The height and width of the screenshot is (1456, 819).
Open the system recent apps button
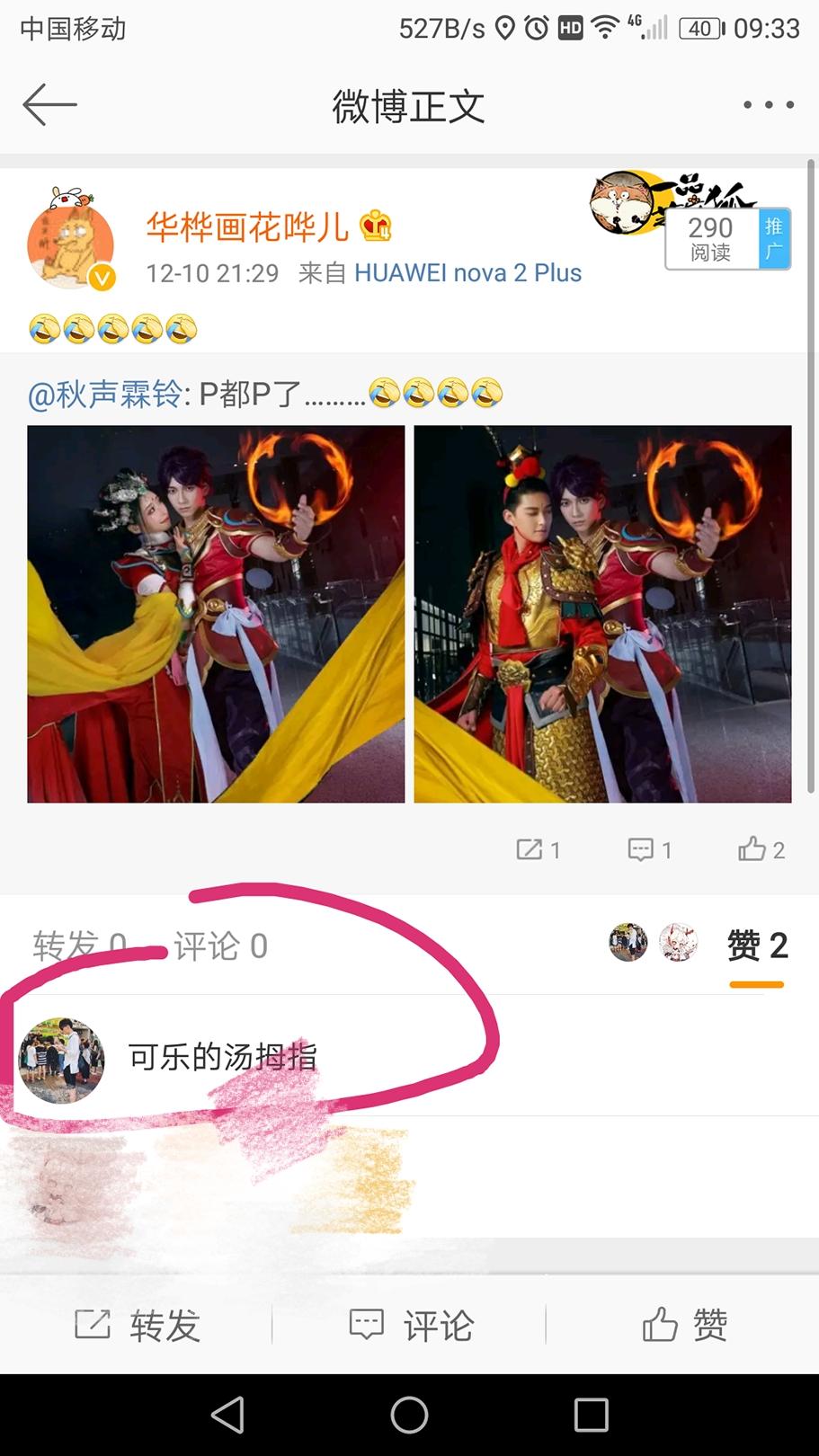click(591, 1415)
